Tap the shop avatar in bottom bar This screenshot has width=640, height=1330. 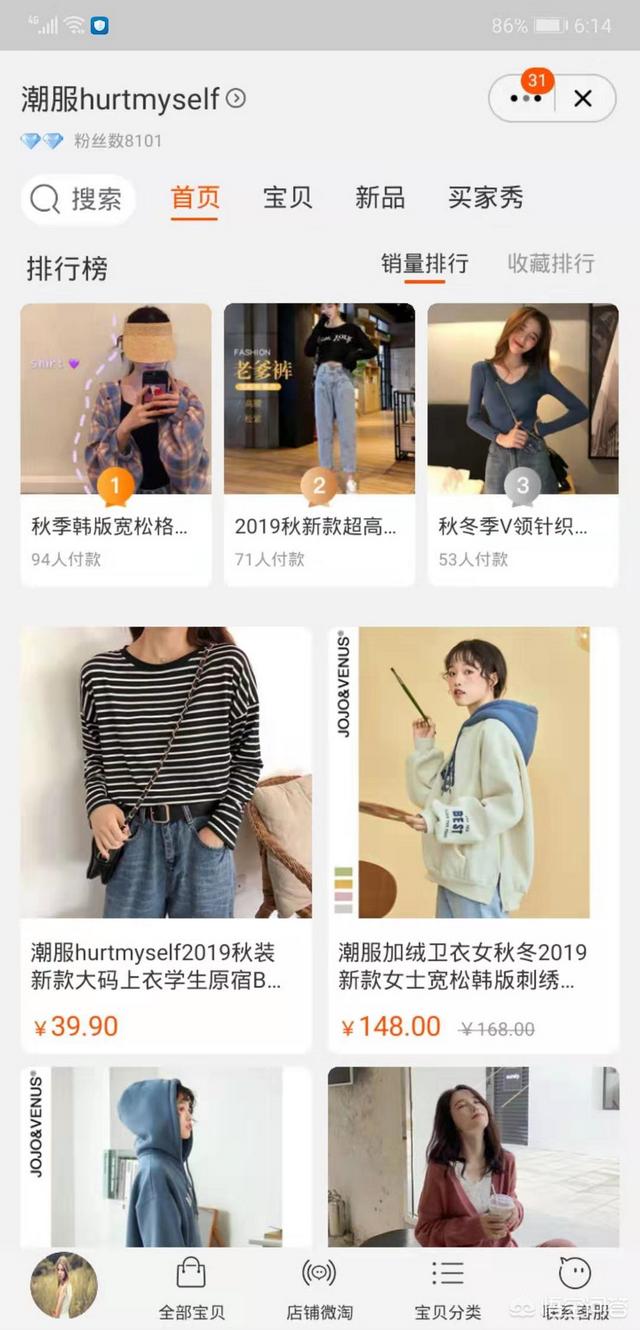(64, 1285)
